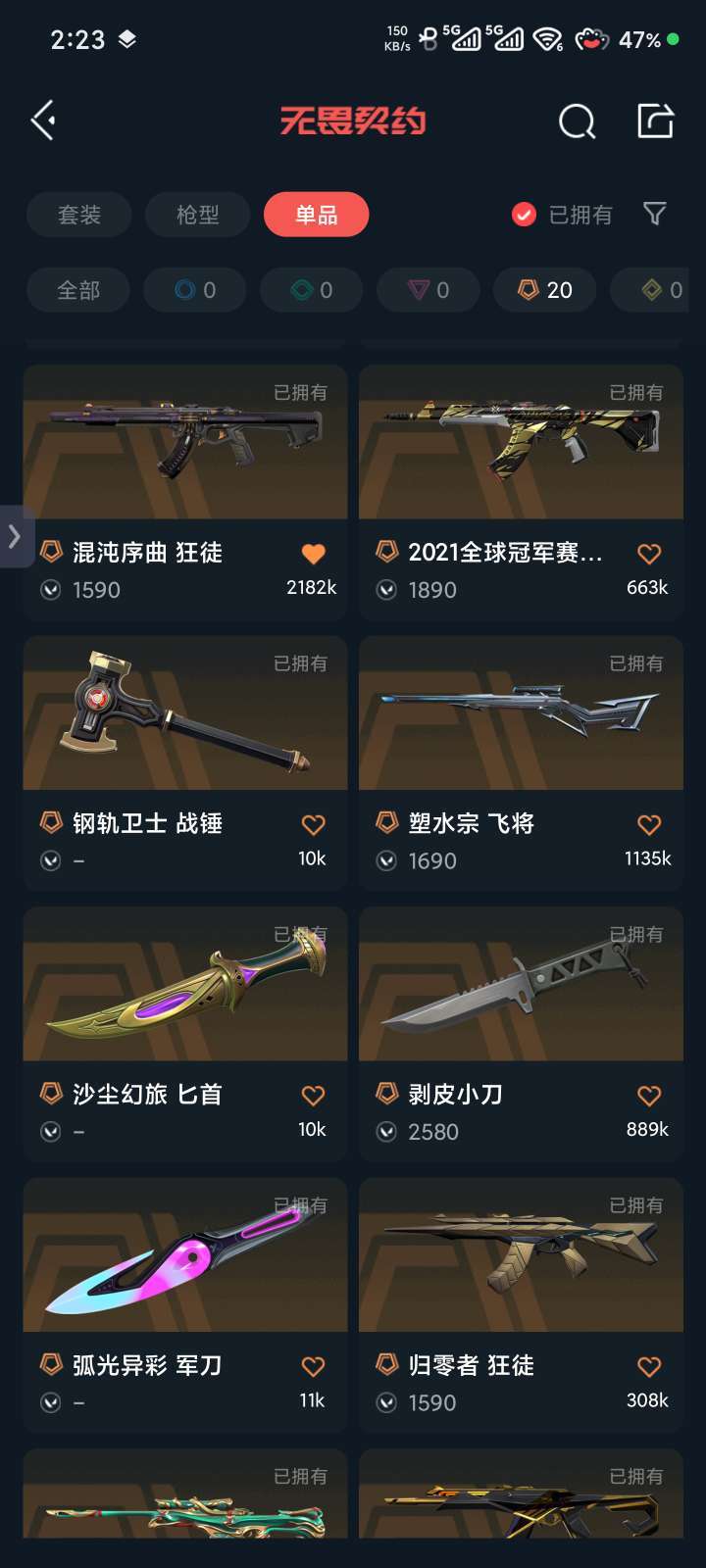The height and width of the screenshot is (1568, 706).
Task: Open the 沙尘幻旅 匕首 dagger thumbnail
Action: (184, 985)
